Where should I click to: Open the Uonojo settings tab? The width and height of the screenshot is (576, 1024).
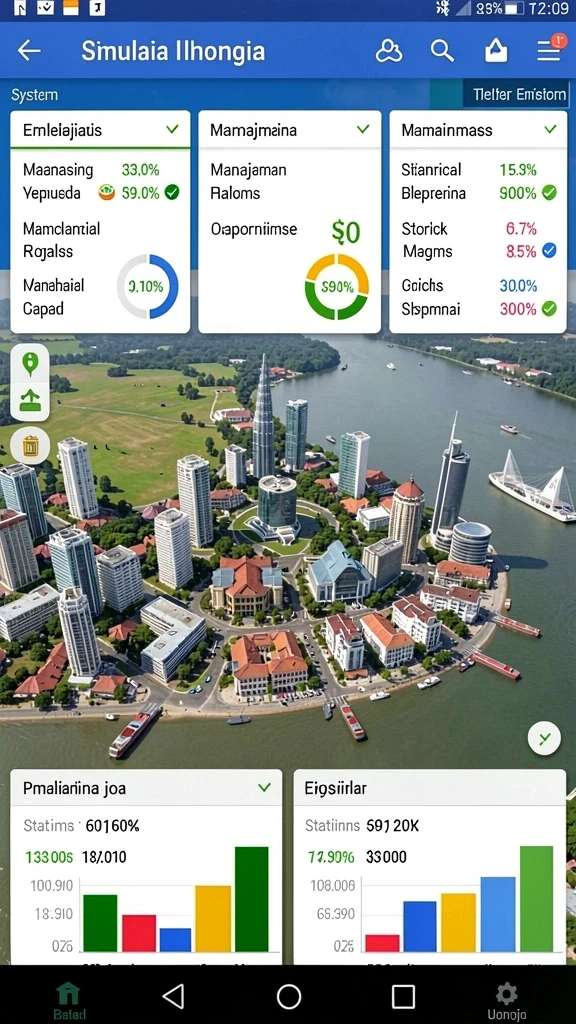(x=507, y=1000)
